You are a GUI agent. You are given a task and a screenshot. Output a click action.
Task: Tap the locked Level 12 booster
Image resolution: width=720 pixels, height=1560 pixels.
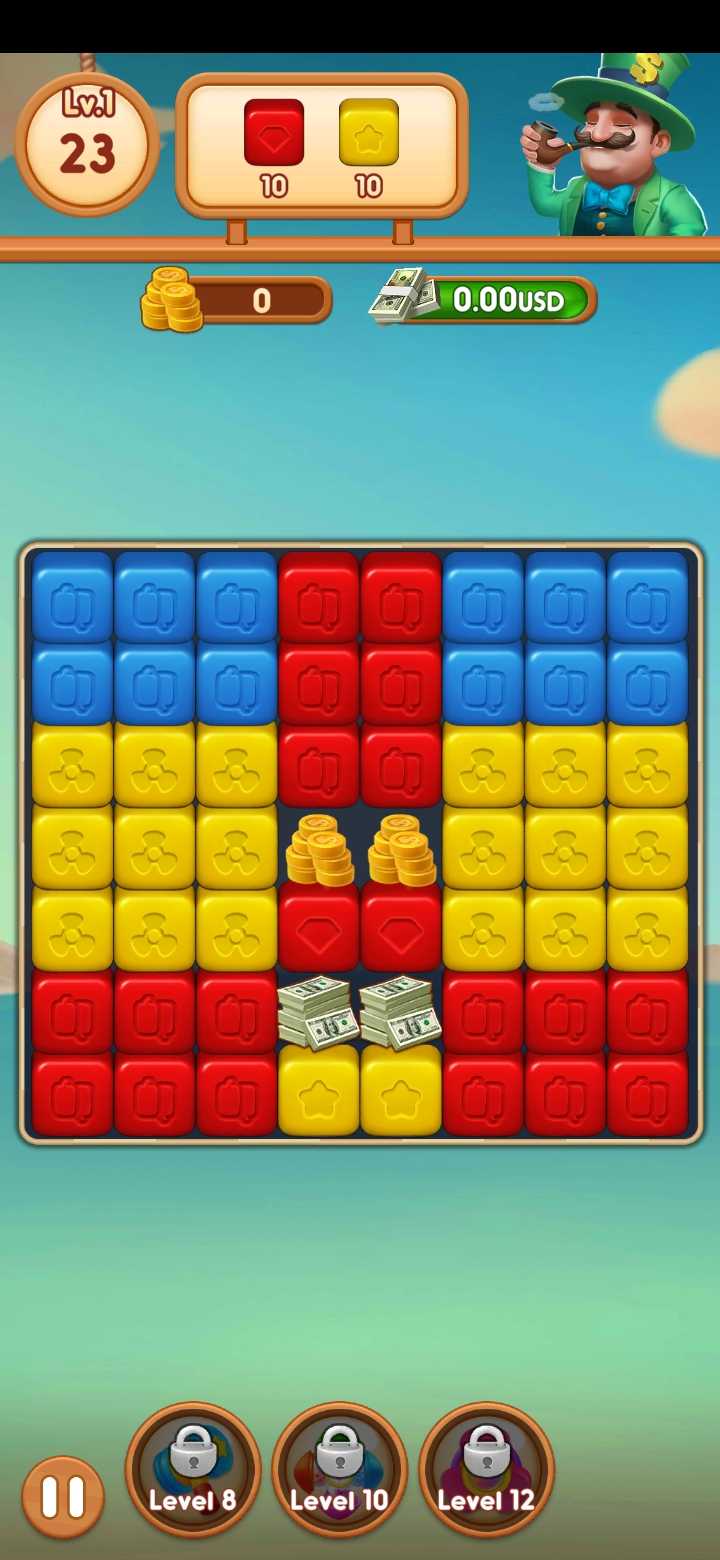(x=486, y=1469)
